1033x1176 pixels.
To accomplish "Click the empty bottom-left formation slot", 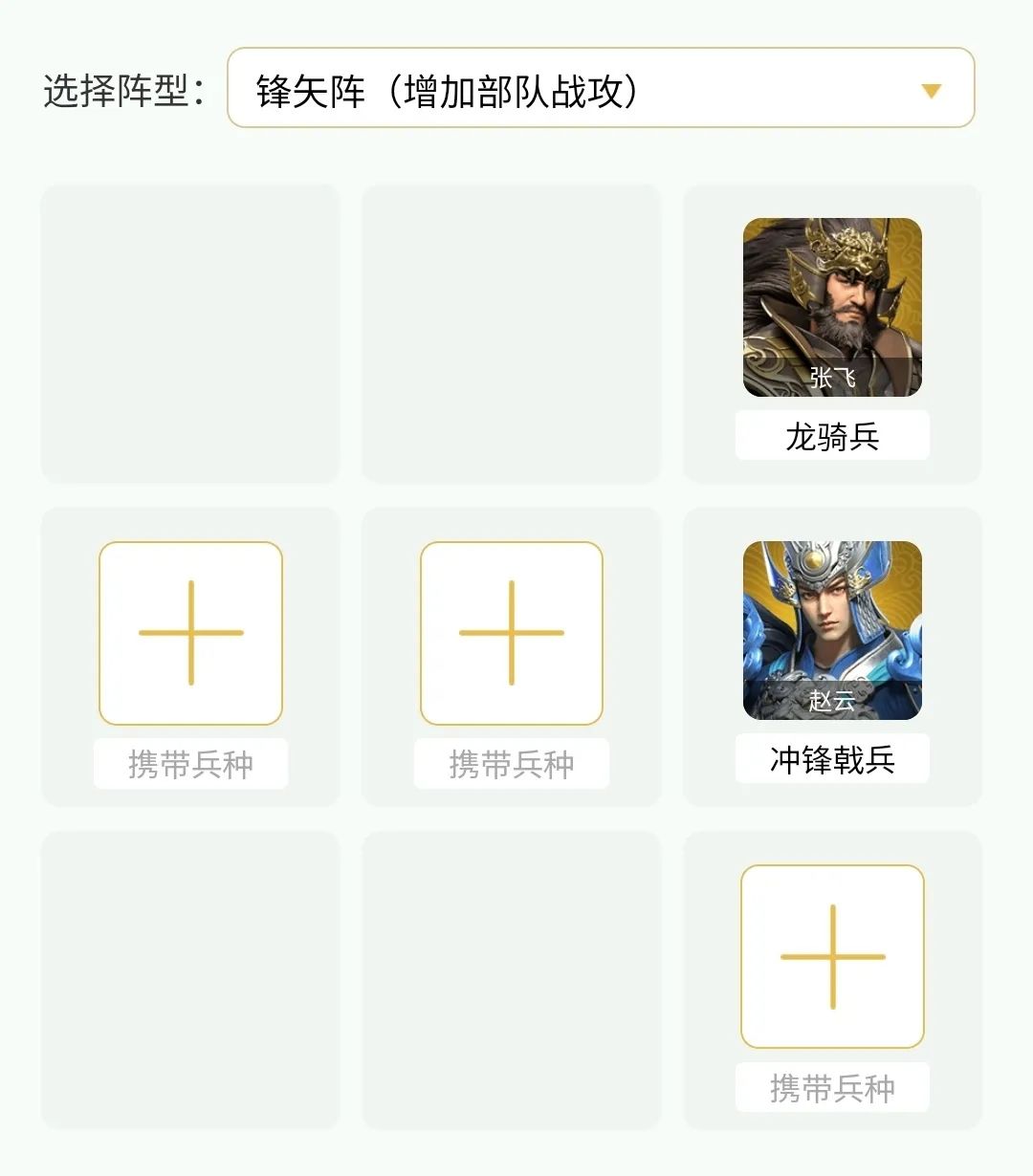I will 189,983.
